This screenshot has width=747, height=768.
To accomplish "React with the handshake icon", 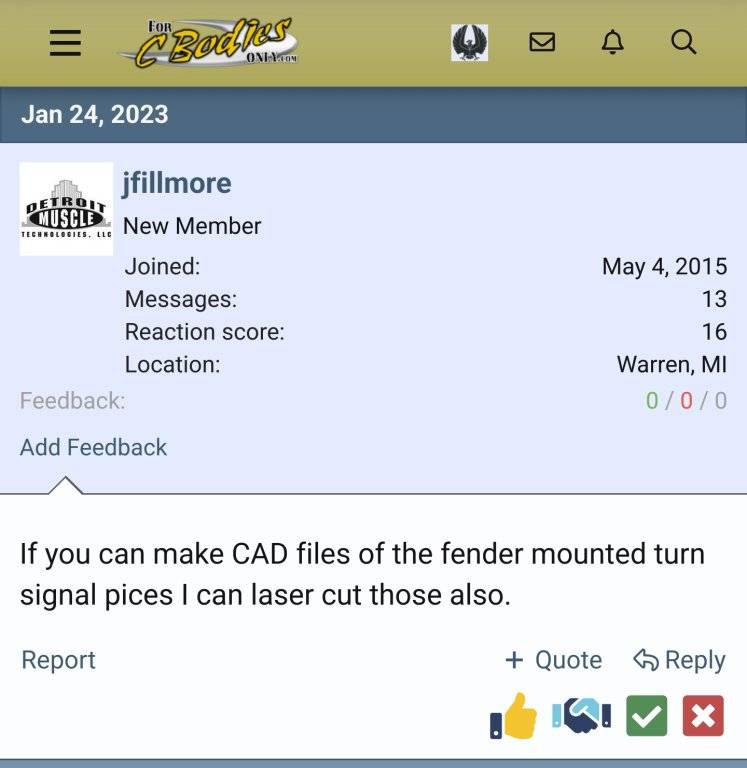I will (581, 717).
